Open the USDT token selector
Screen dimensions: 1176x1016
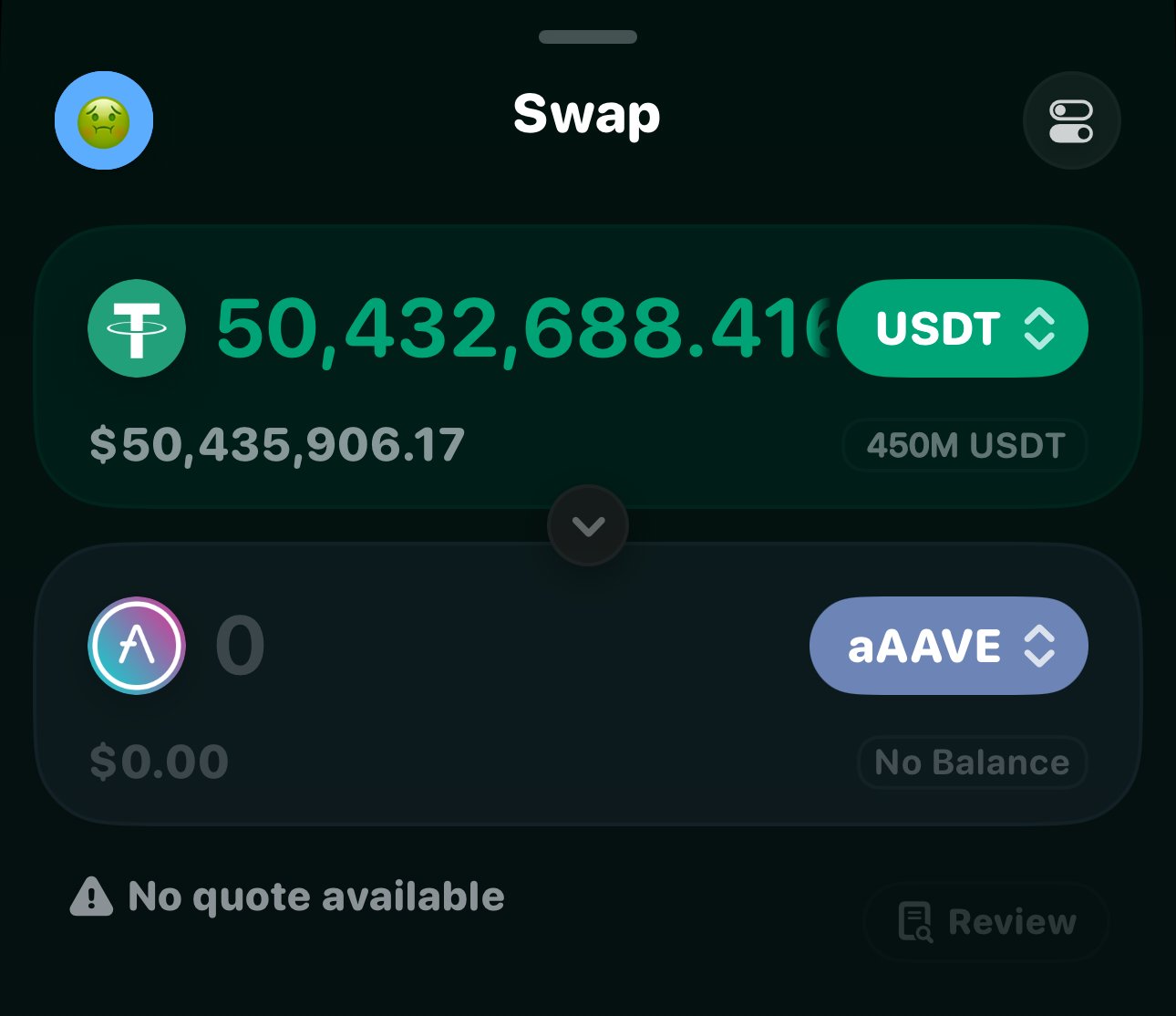click(x=963, y=328)
